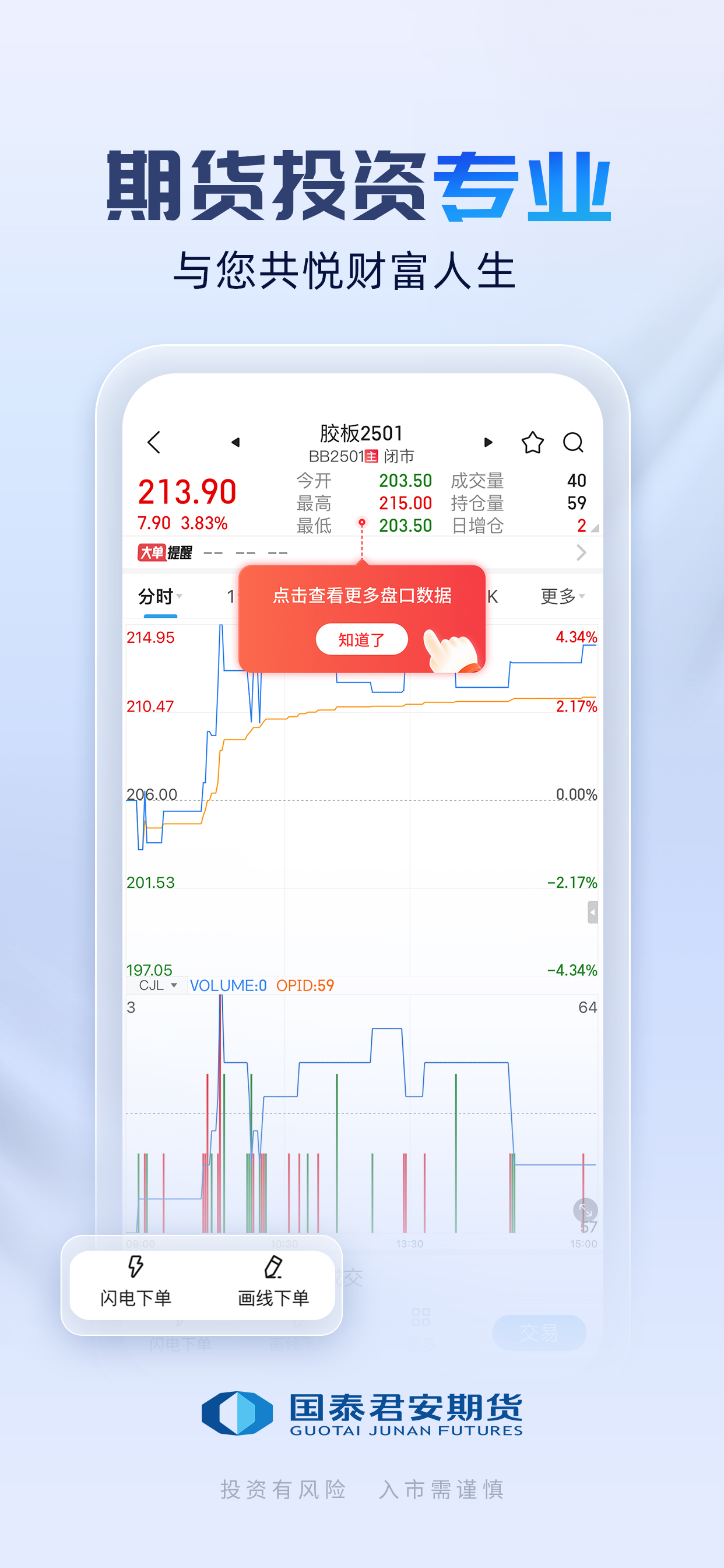This screenshot has height=1568, width=724.
Task: Switch to next contract with right arrow
Action: (x=488, y=443)
